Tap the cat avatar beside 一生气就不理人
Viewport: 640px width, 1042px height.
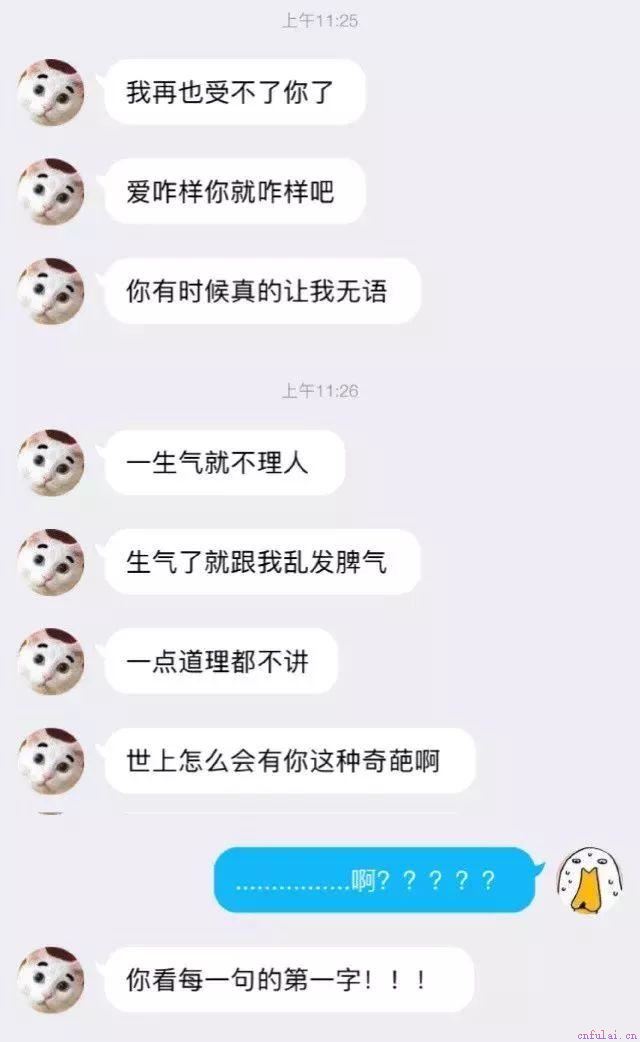coord(51,463)
